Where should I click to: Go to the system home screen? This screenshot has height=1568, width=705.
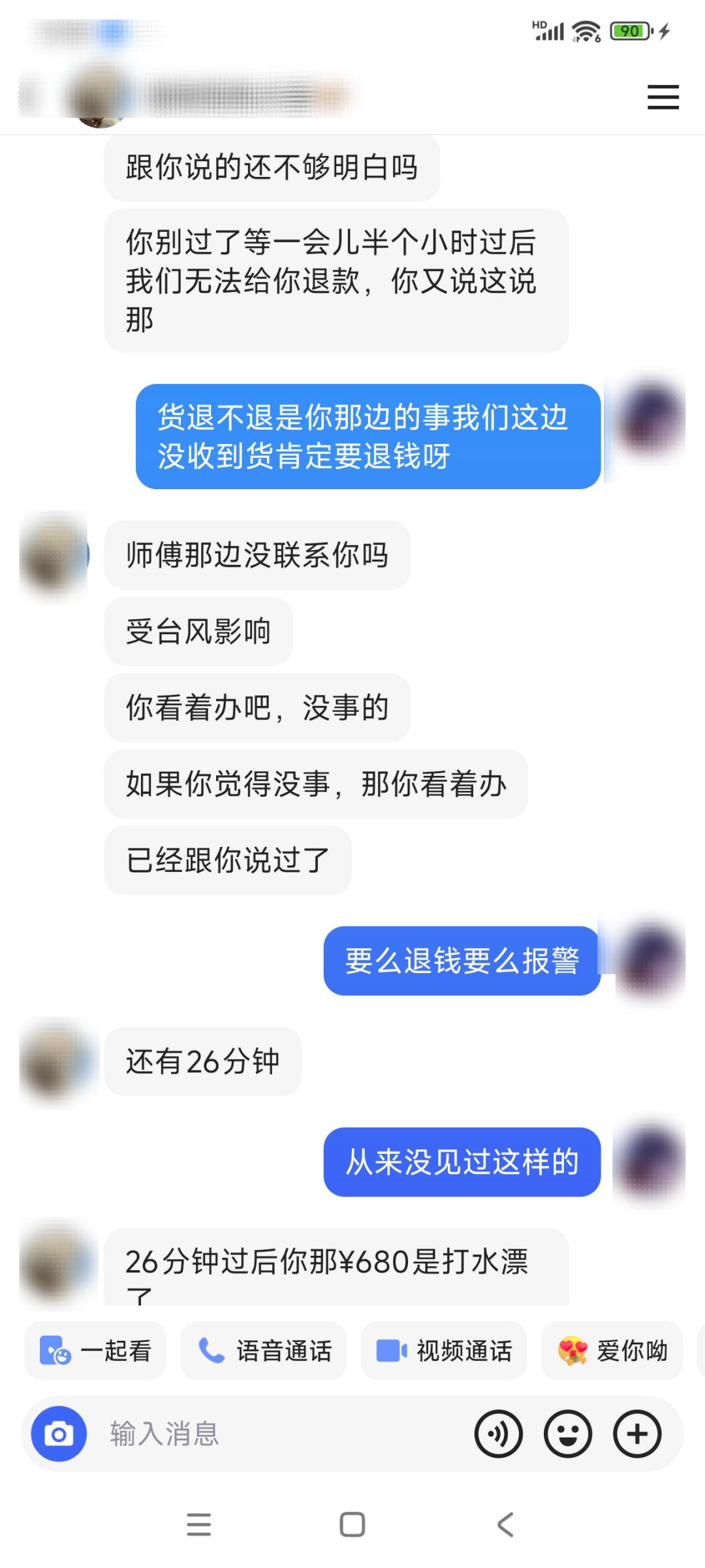(352, 1524)
